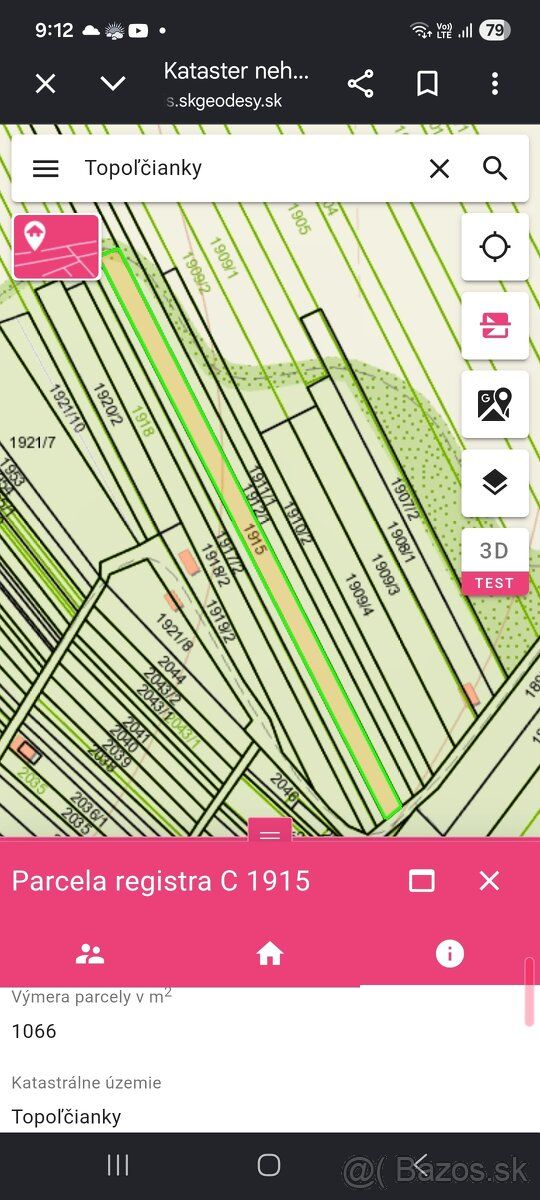Clear the Topoľčianky search text

coord(439,169)
